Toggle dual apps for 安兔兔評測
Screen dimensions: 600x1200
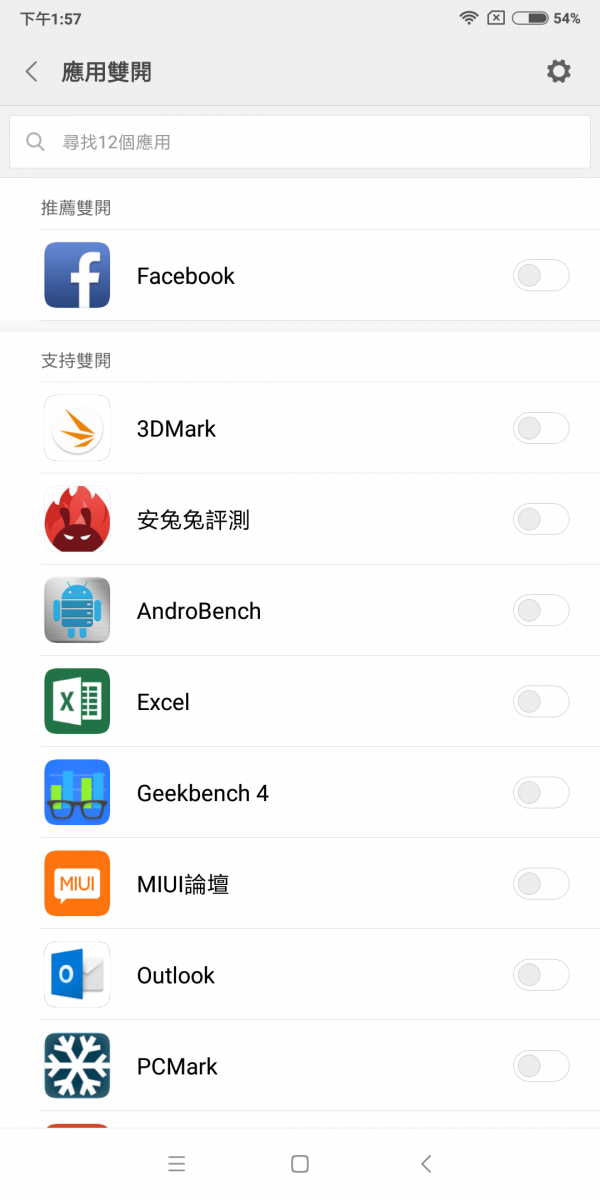(x=541, y=519)
